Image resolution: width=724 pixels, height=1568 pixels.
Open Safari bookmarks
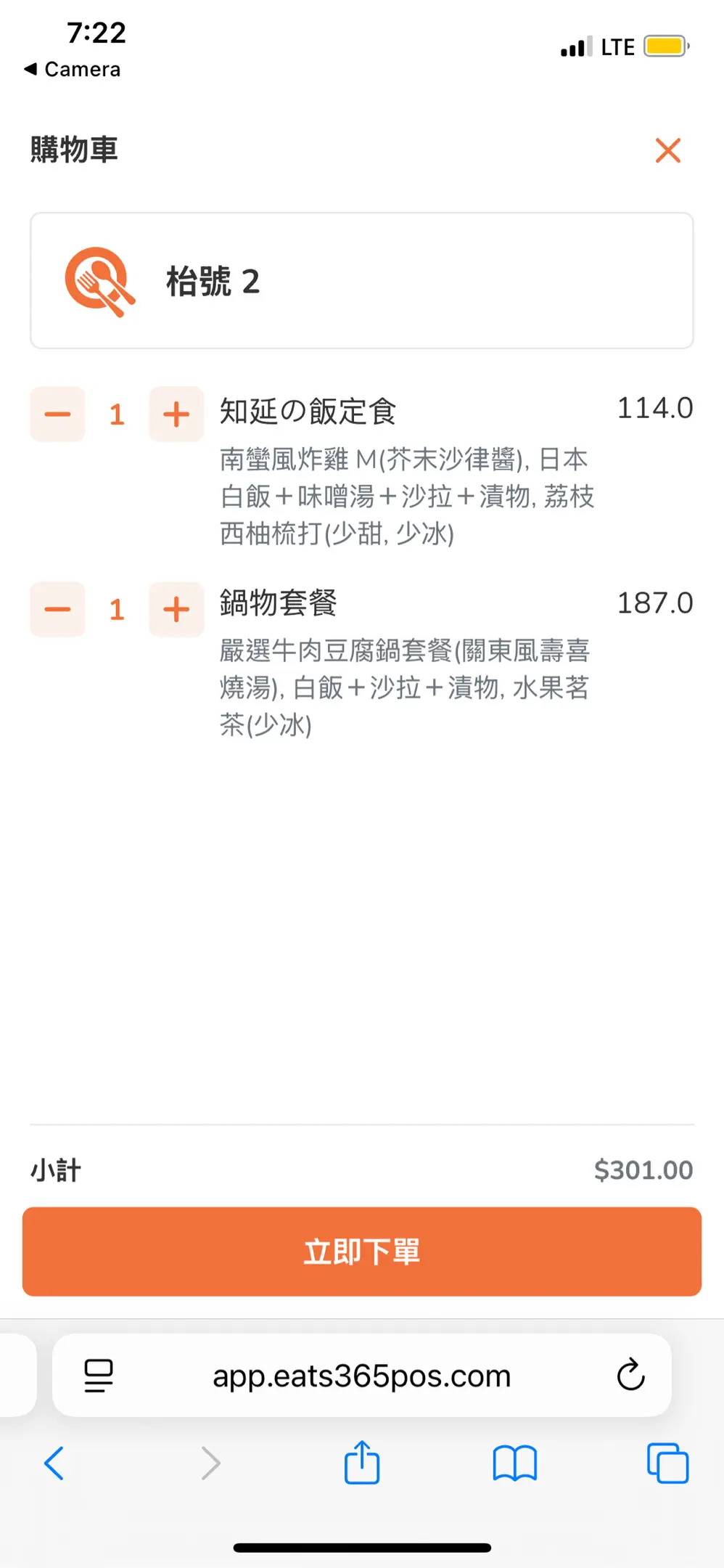pos(514,1463)
